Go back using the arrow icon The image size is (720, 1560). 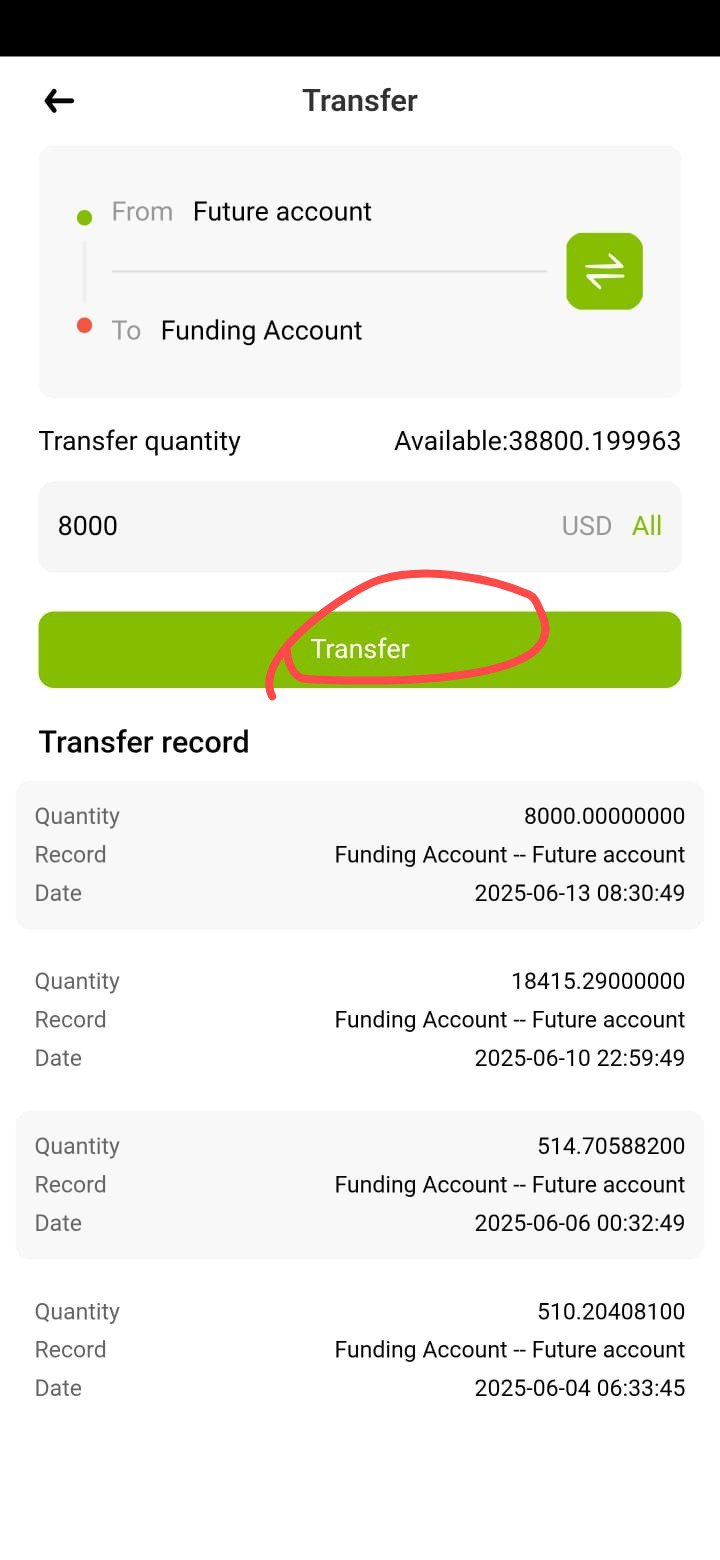(x=59, y=100)
